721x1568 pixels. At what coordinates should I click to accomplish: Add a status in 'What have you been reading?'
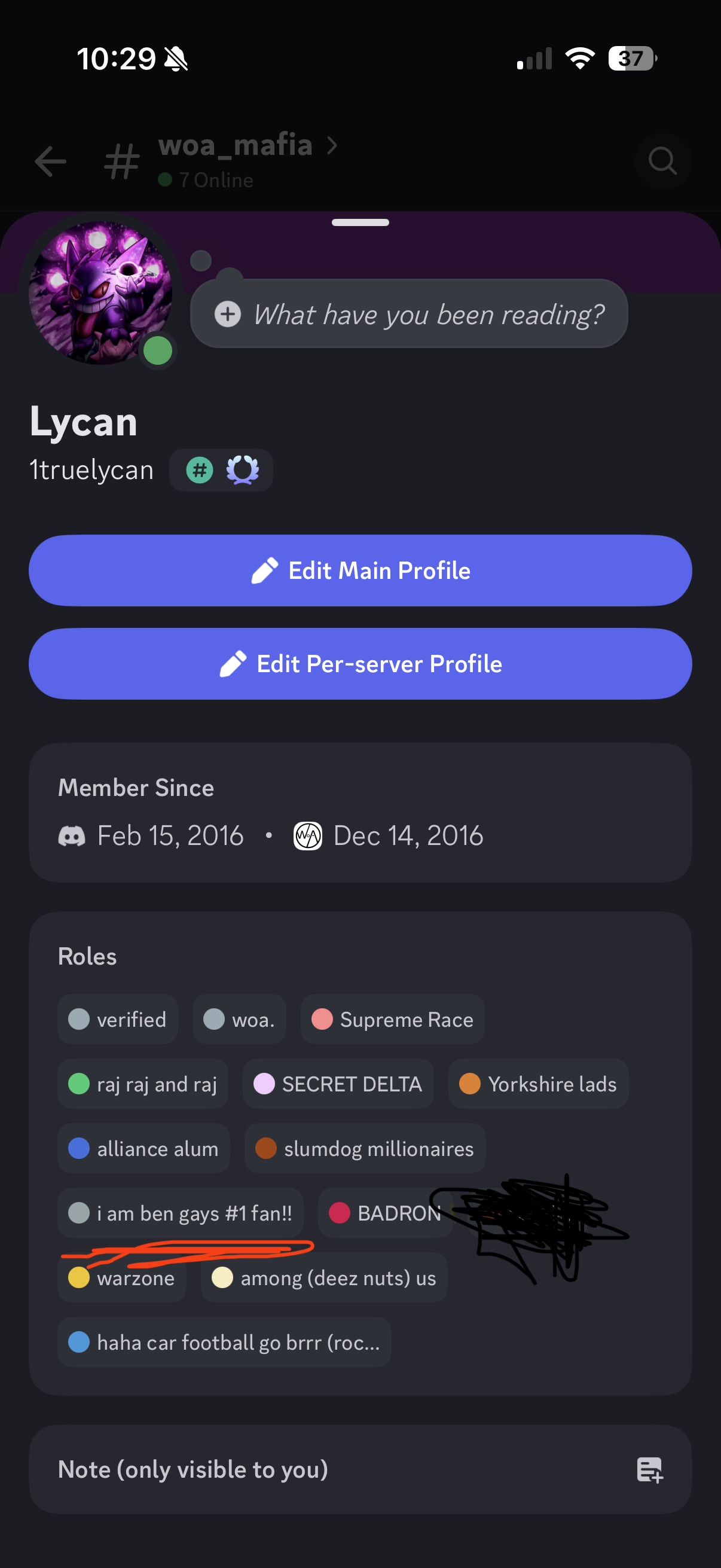(x=409, y=314)
